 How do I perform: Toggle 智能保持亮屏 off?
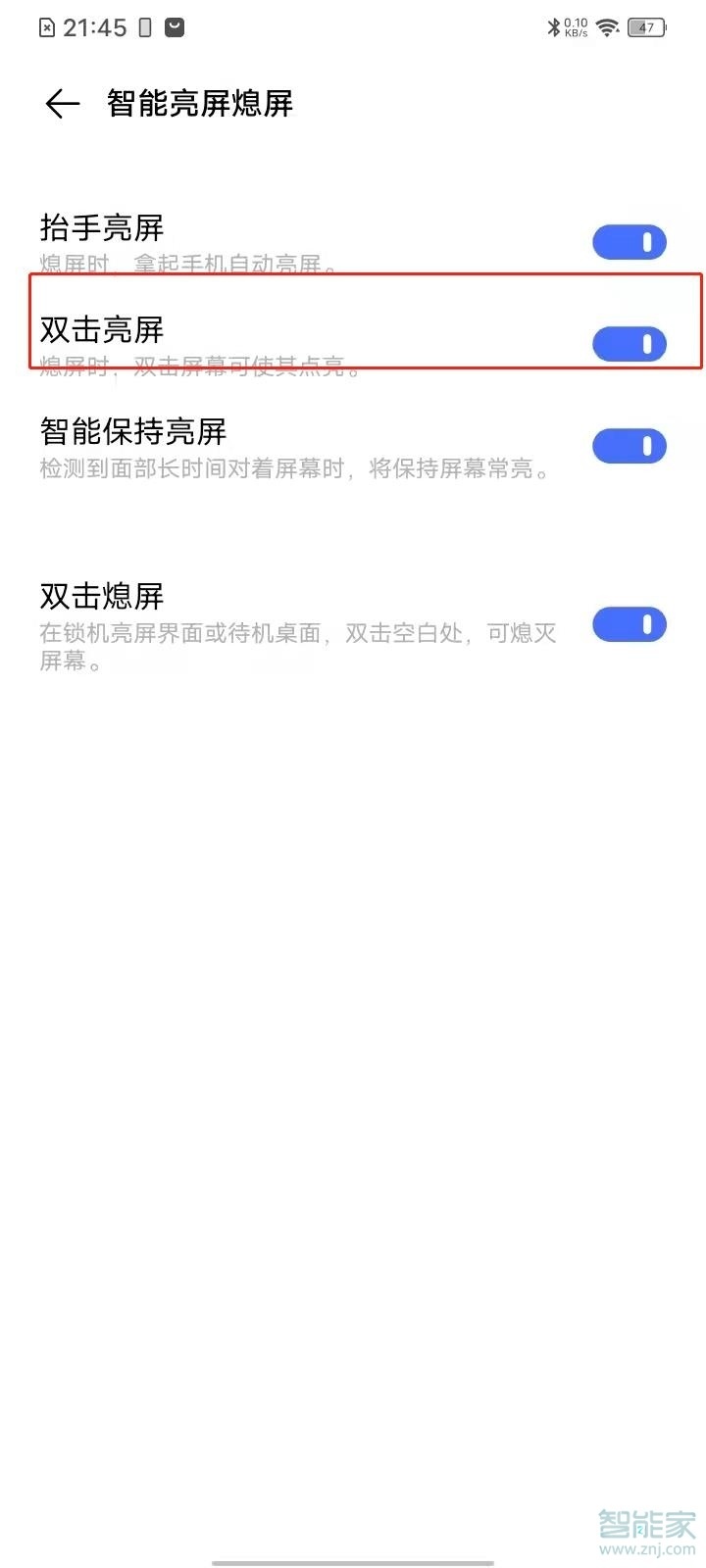pos(629,446)
